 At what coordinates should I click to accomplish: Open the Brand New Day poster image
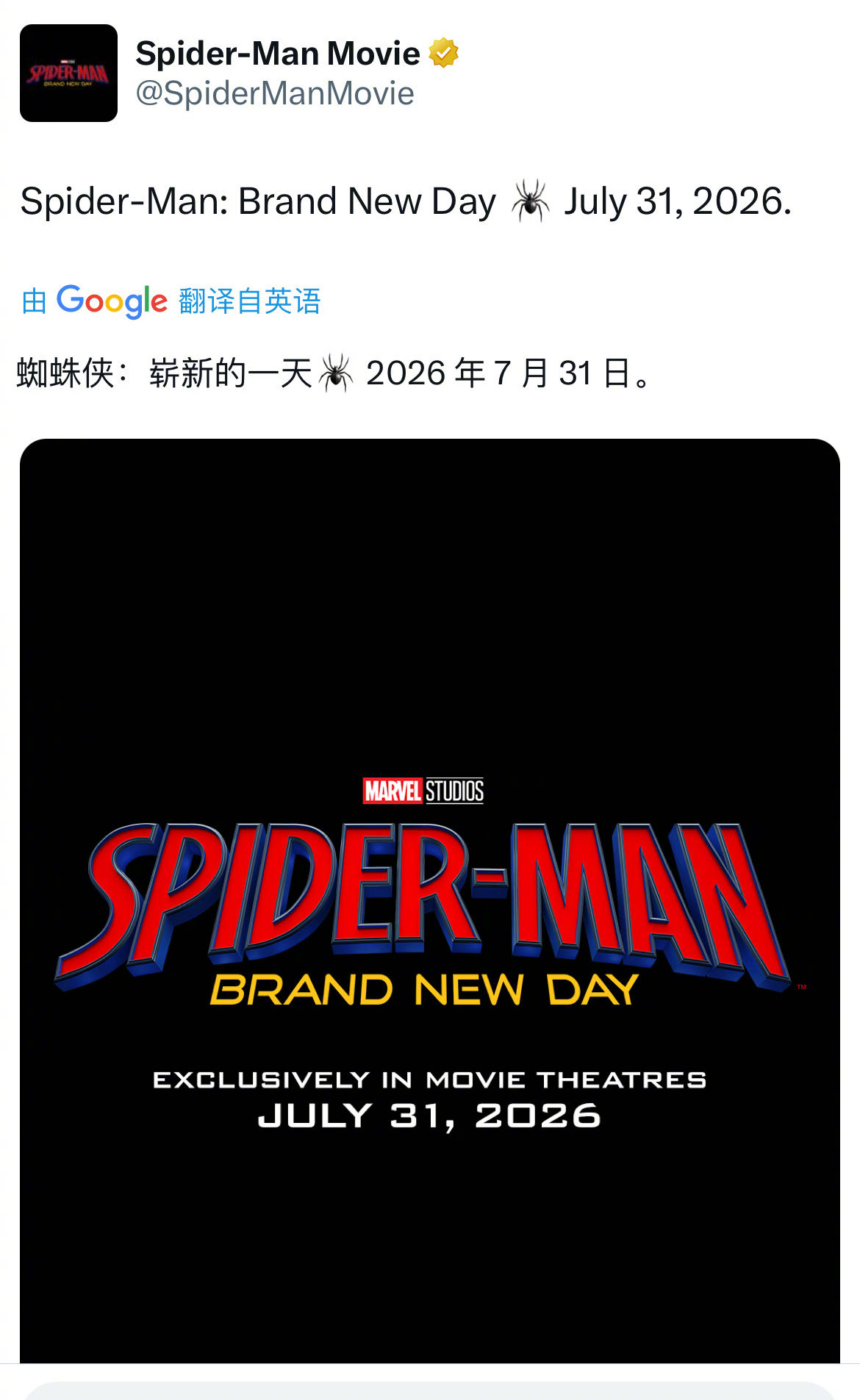pyautogui.click(x=430, y=901)
